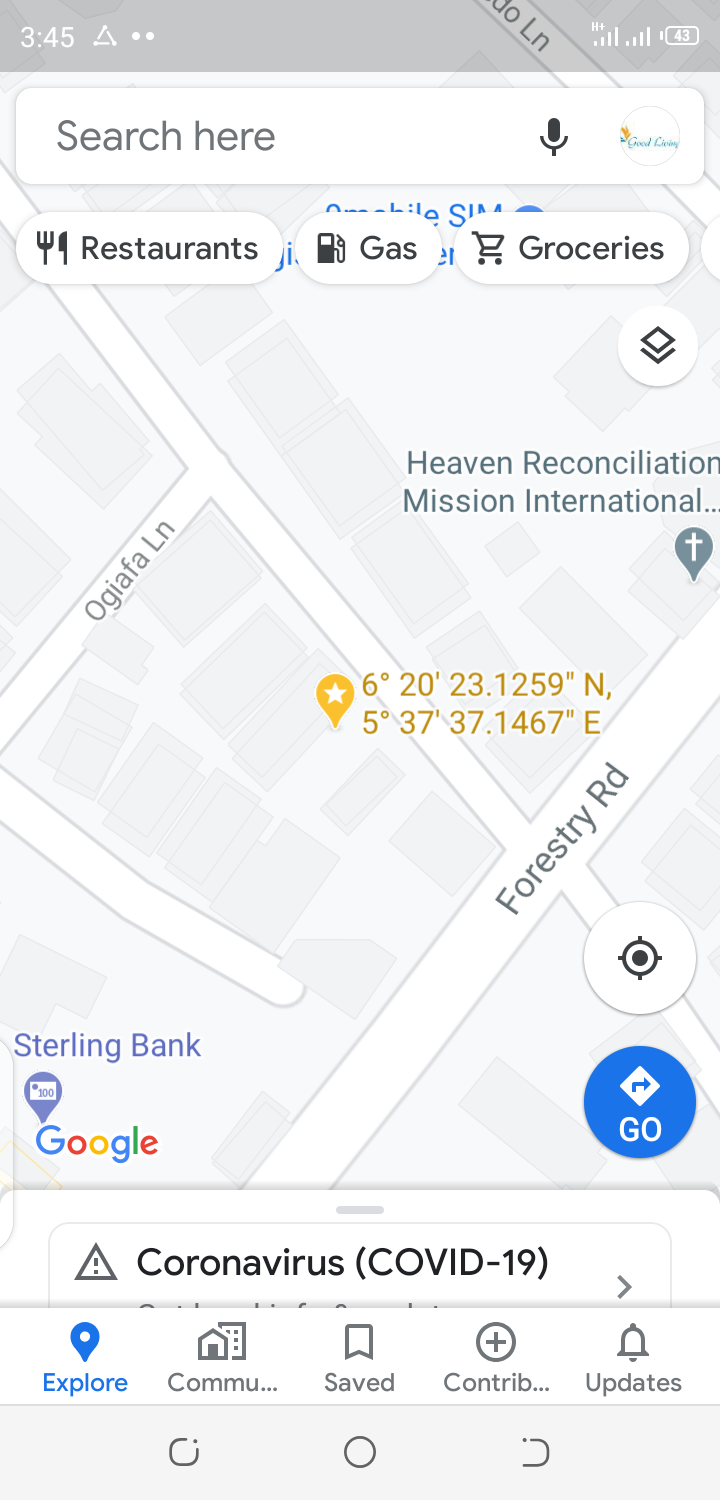The image size is (720, 1500).
Task: Start voice search with the microphone
Action: pos(554,136)
